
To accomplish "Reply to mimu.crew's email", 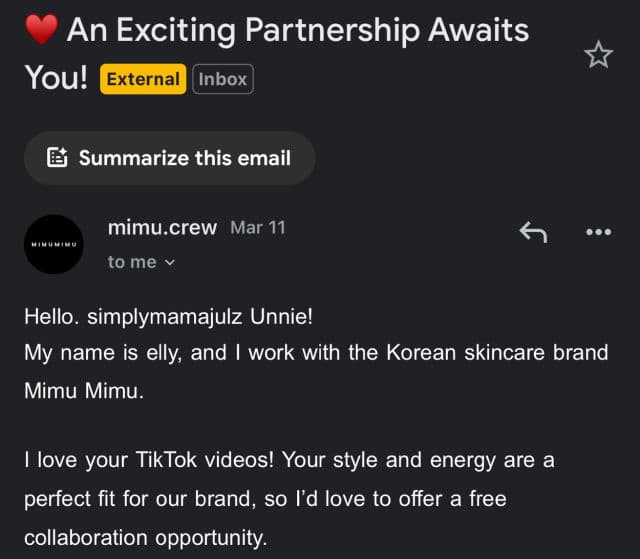I will click(533, 232).
